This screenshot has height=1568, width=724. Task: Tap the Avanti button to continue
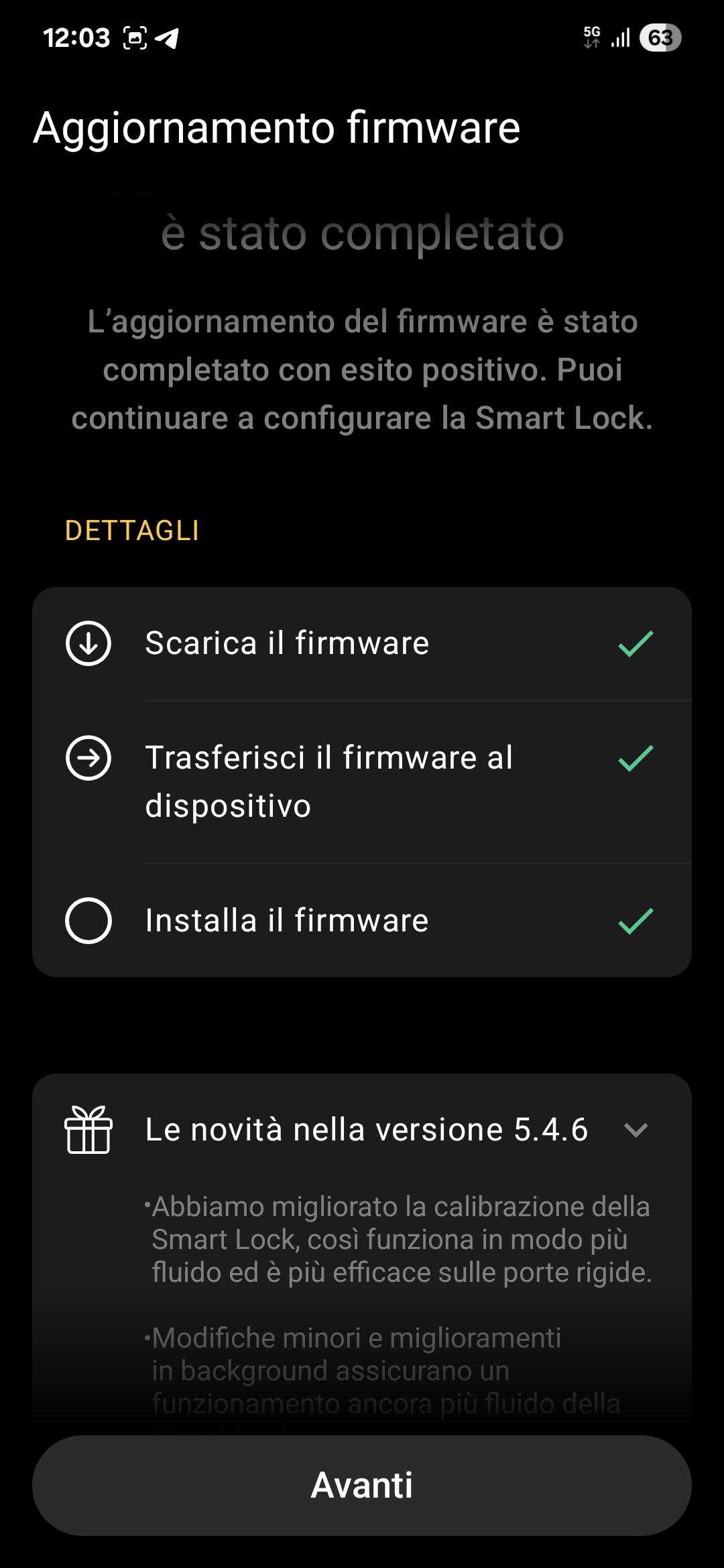tap(362, 1485)
